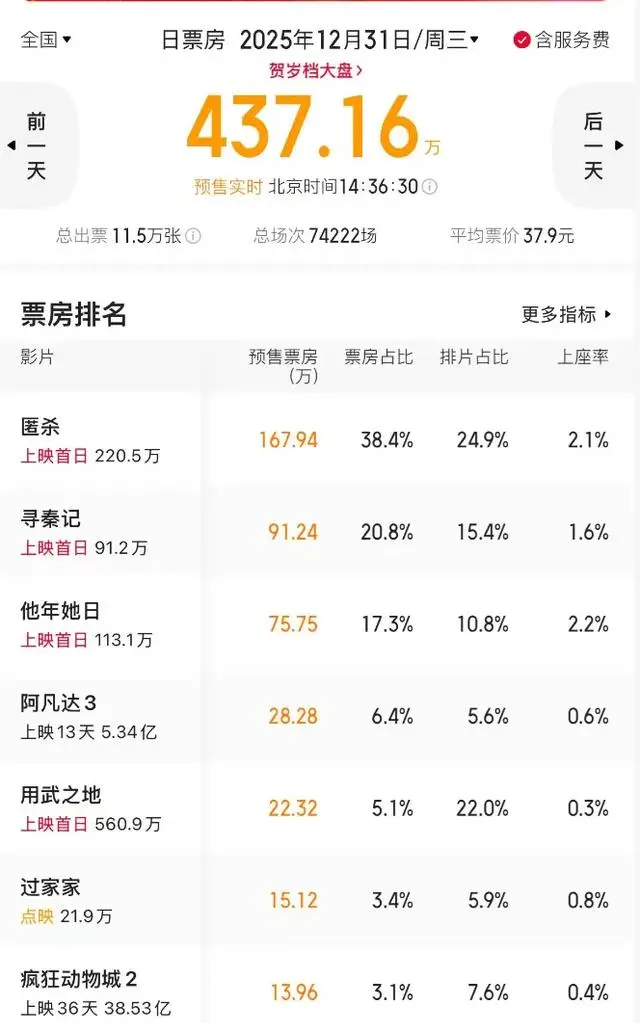Open the 全国 region dropdown
The height and width of the screenshot is (1023, 640).
pos(46,40)
